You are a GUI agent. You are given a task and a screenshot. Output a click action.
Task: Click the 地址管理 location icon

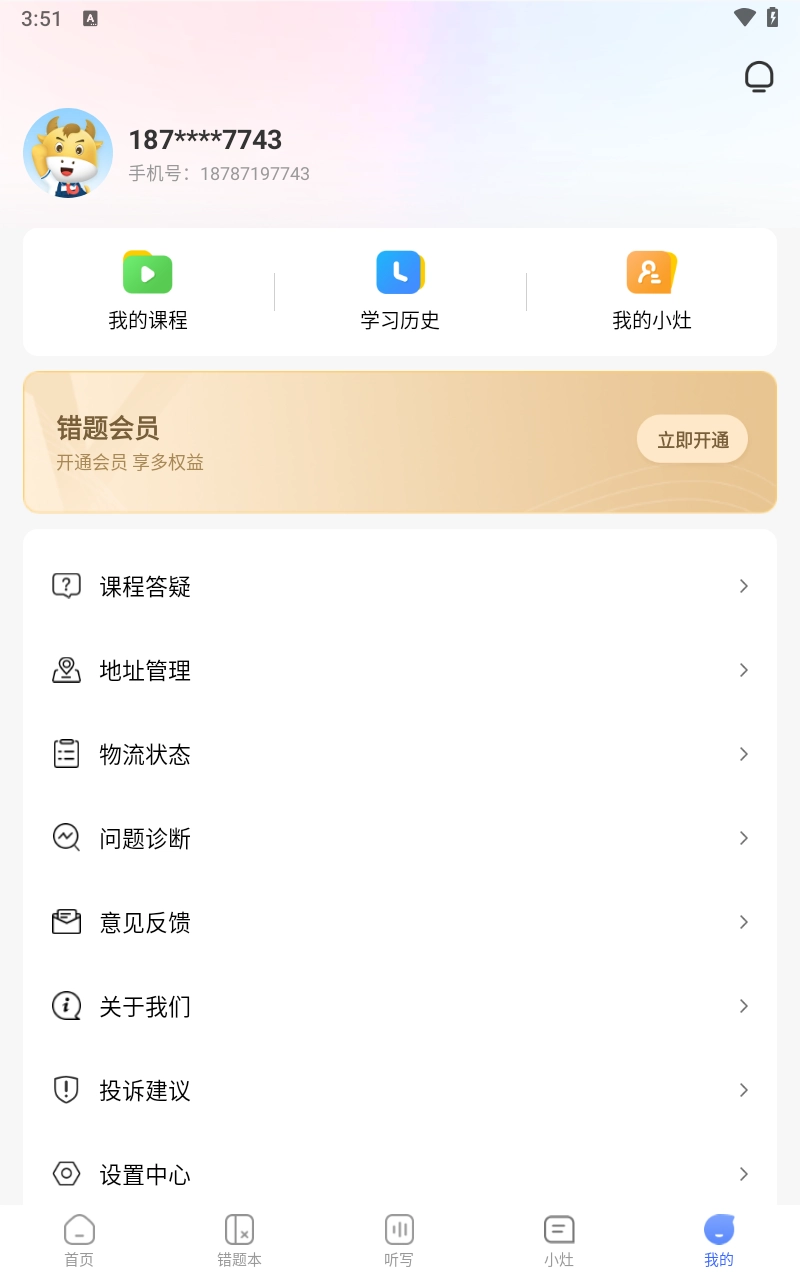66,670
